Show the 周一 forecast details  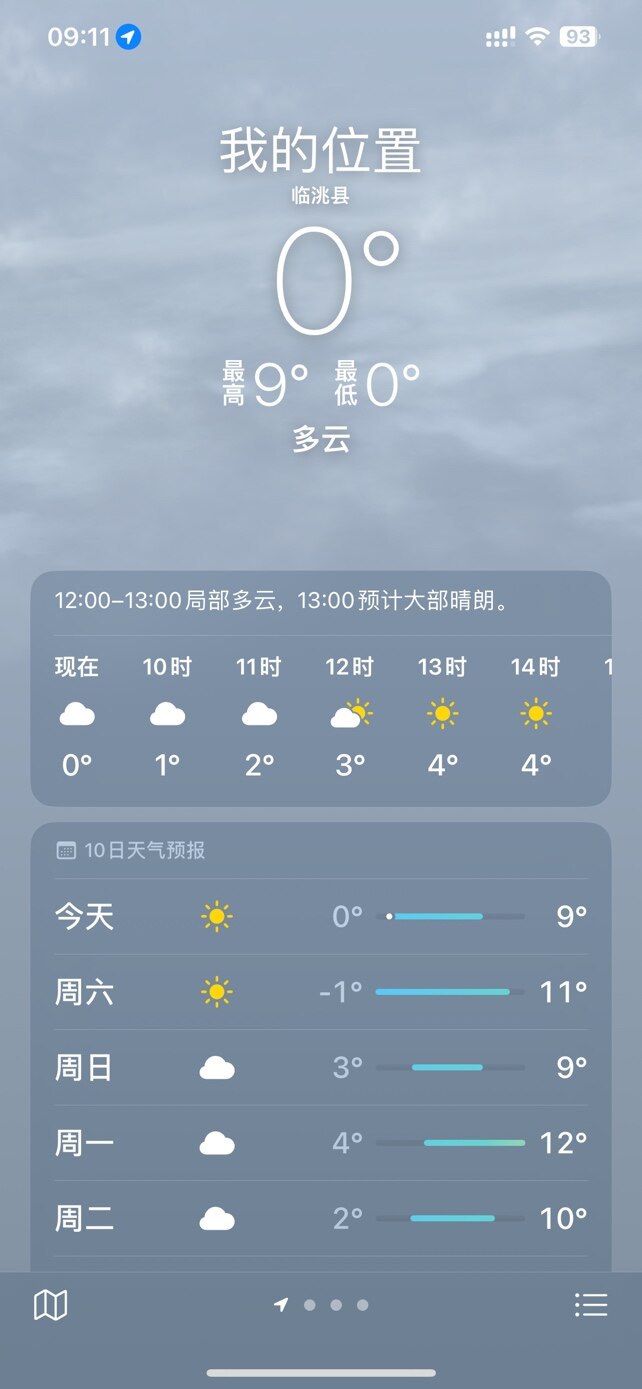pos(321,1142)
